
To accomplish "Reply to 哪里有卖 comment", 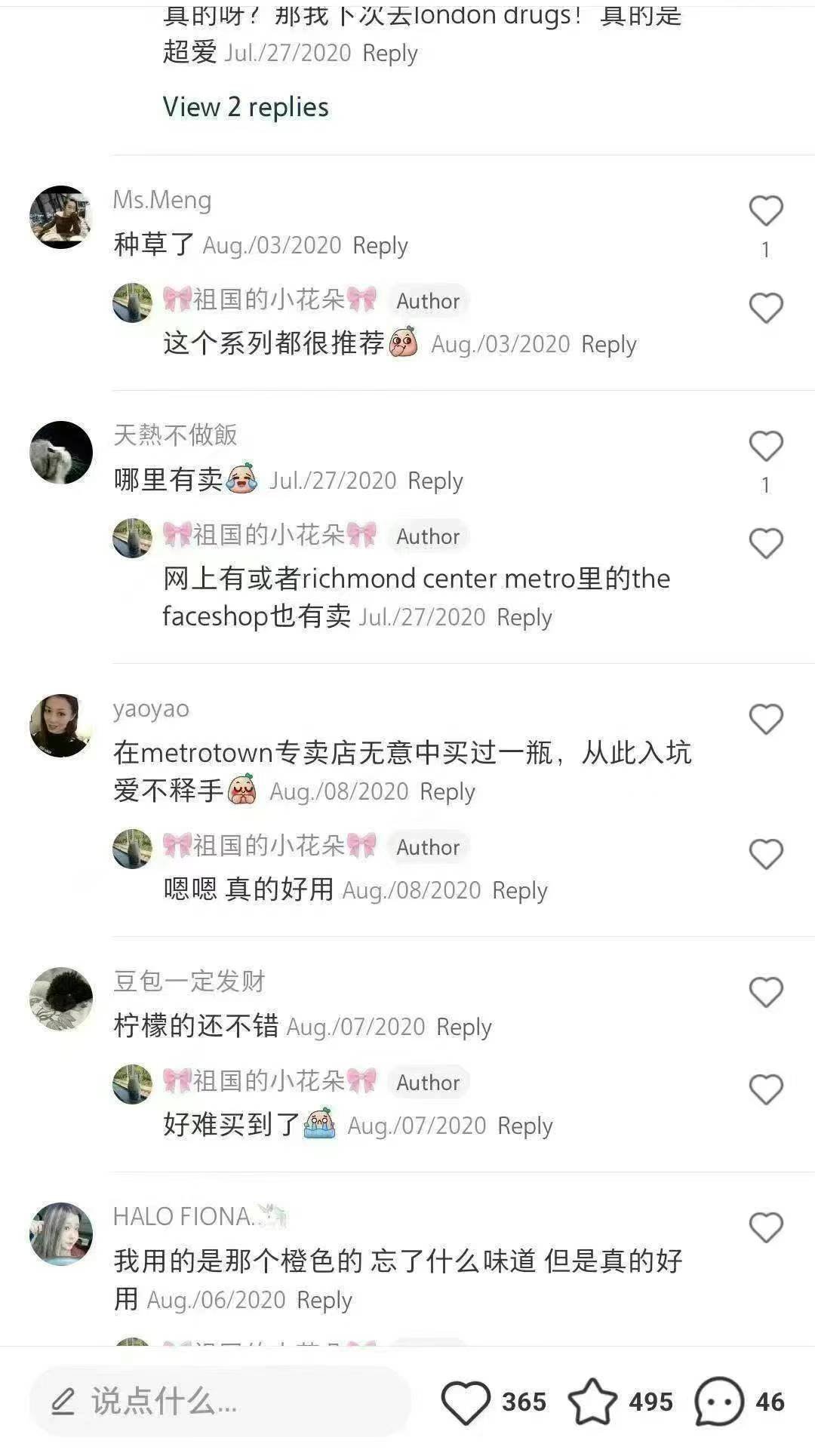I will point(435,481).
